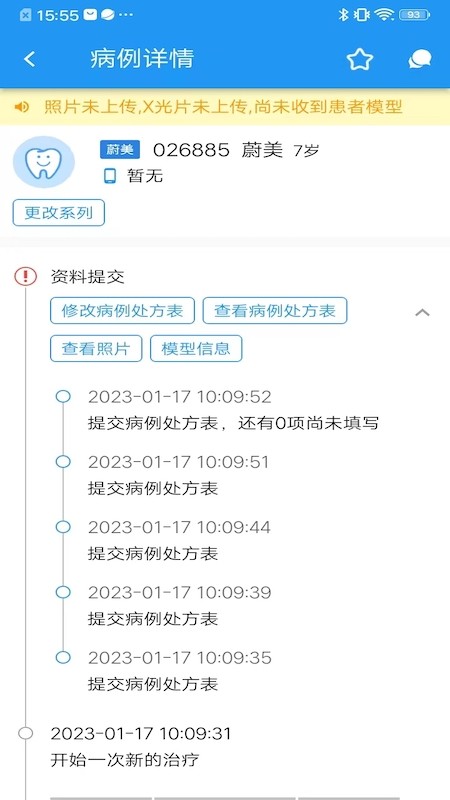This screenshot has width=450, height=800.
Task: Open 模型信息
Action: point(196,349)
